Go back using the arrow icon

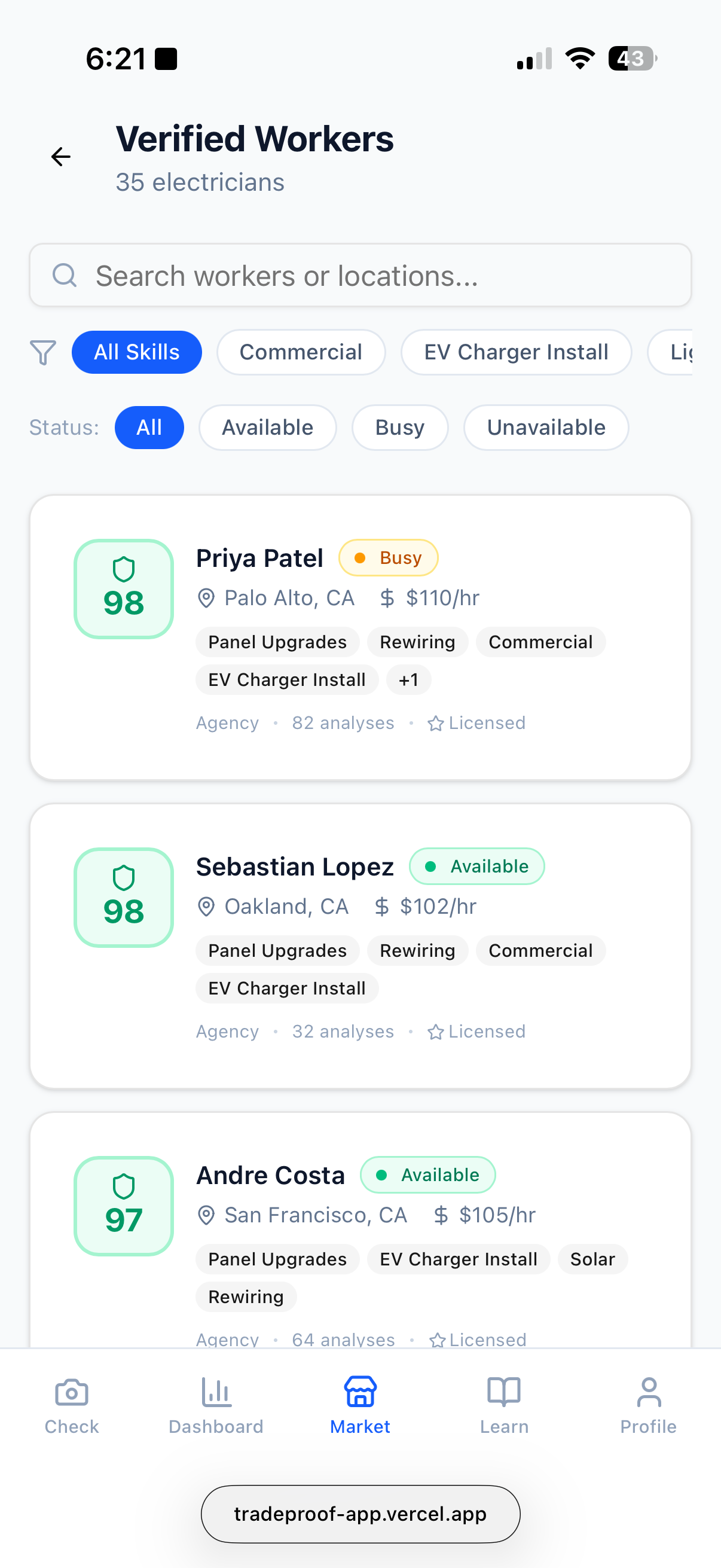click(x=61, y=157)
